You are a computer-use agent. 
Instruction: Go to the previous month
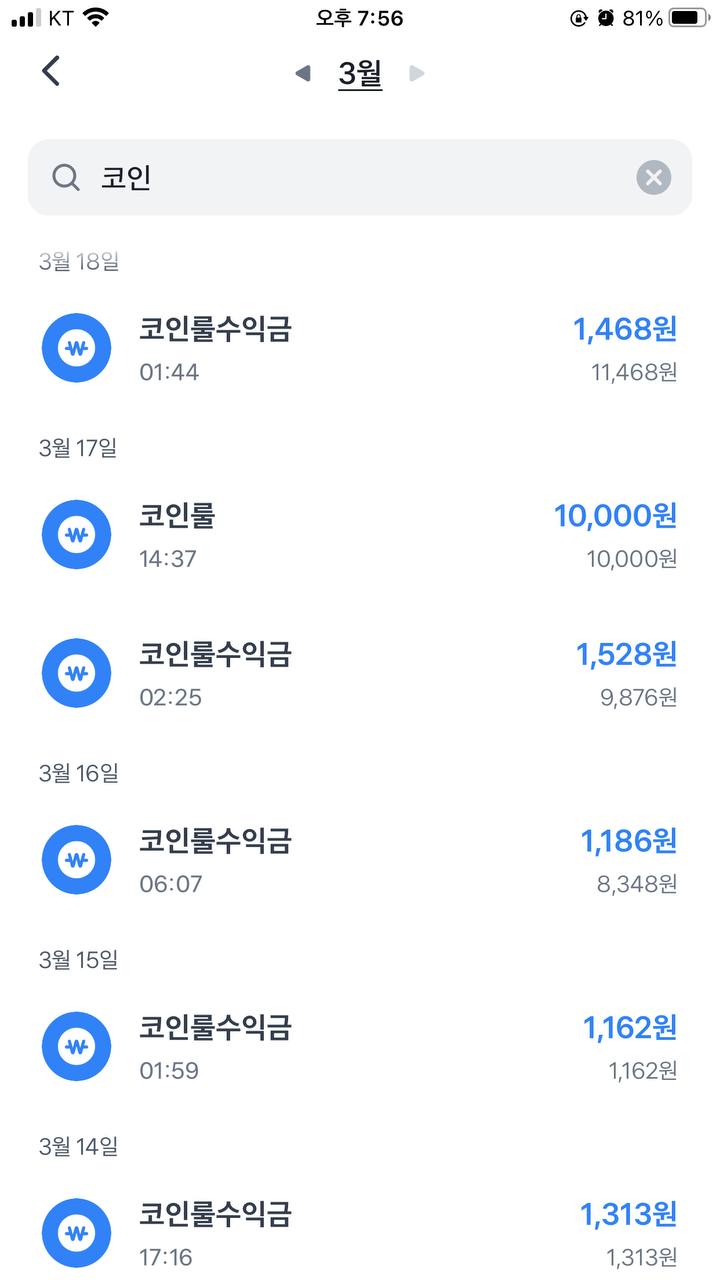click(x=303, y=73)
